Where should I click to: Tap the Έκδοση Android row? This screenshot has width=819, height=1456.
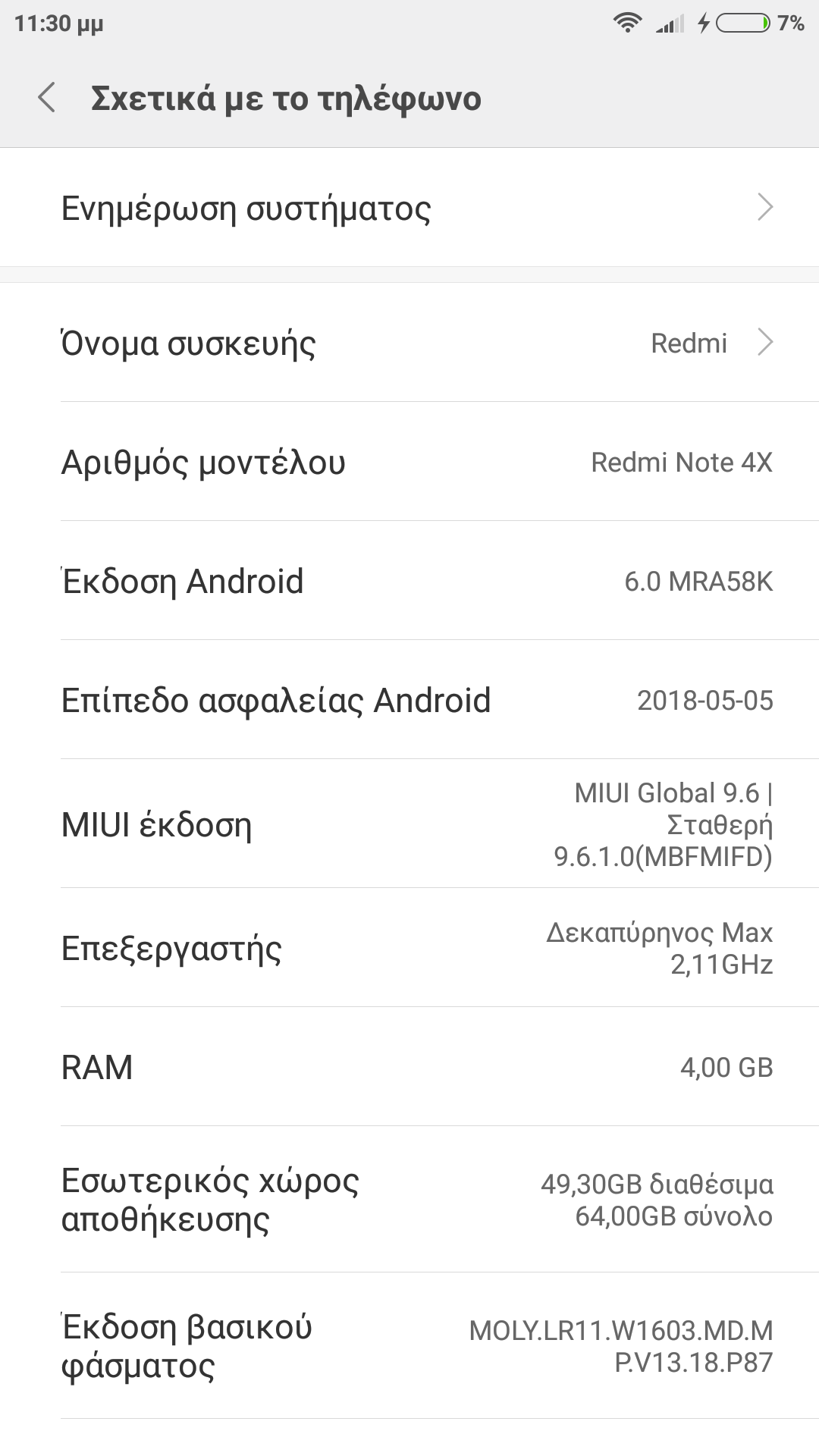click(x=409, y=581)
